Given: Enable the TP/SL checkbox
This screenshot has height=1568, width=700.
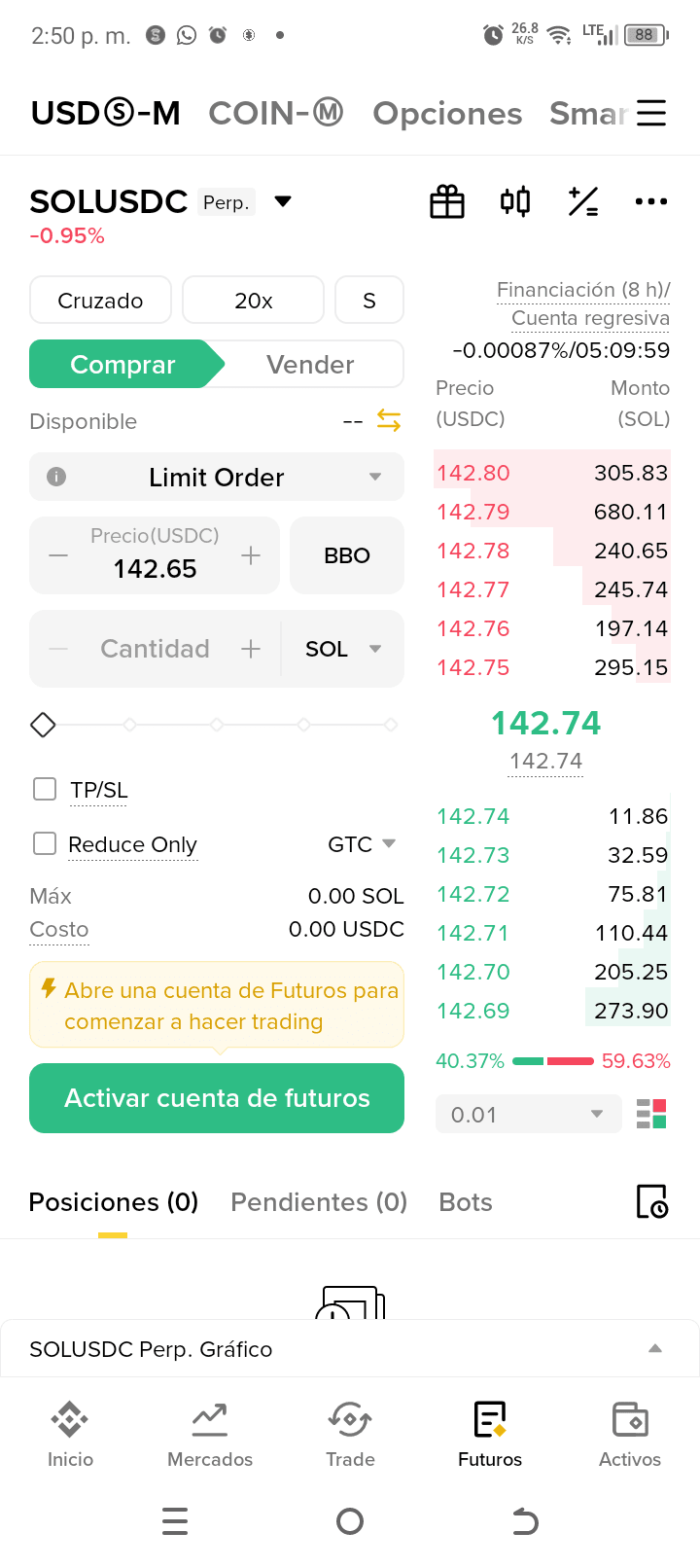Looking at the screenshot, I should coord(45,789).
